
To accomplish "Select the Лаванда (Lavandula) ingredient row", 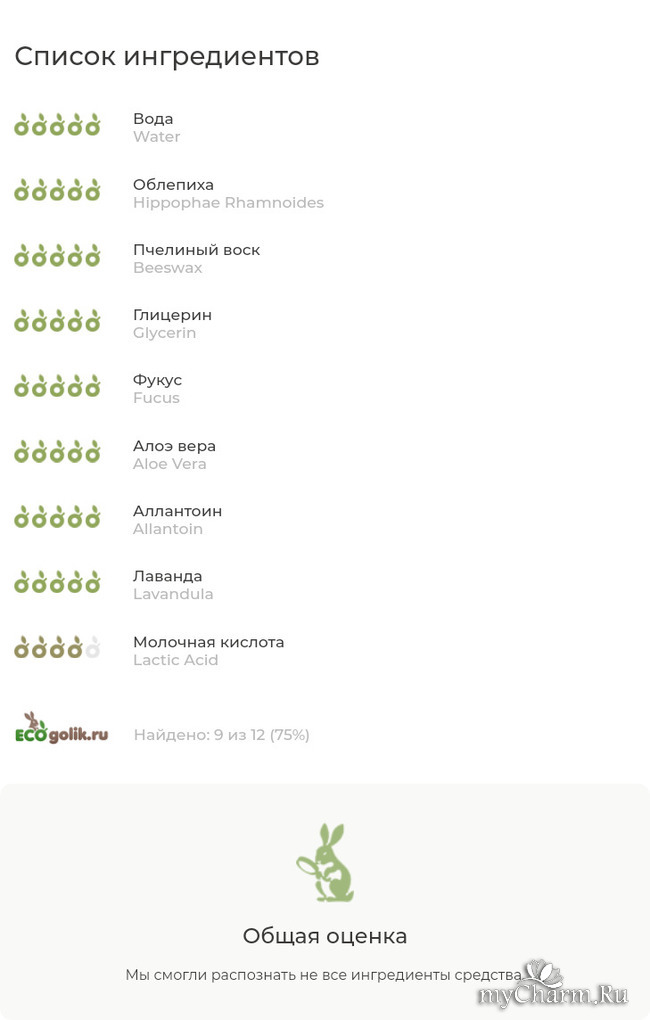I will pyautogui.click(x=168, y=576).
